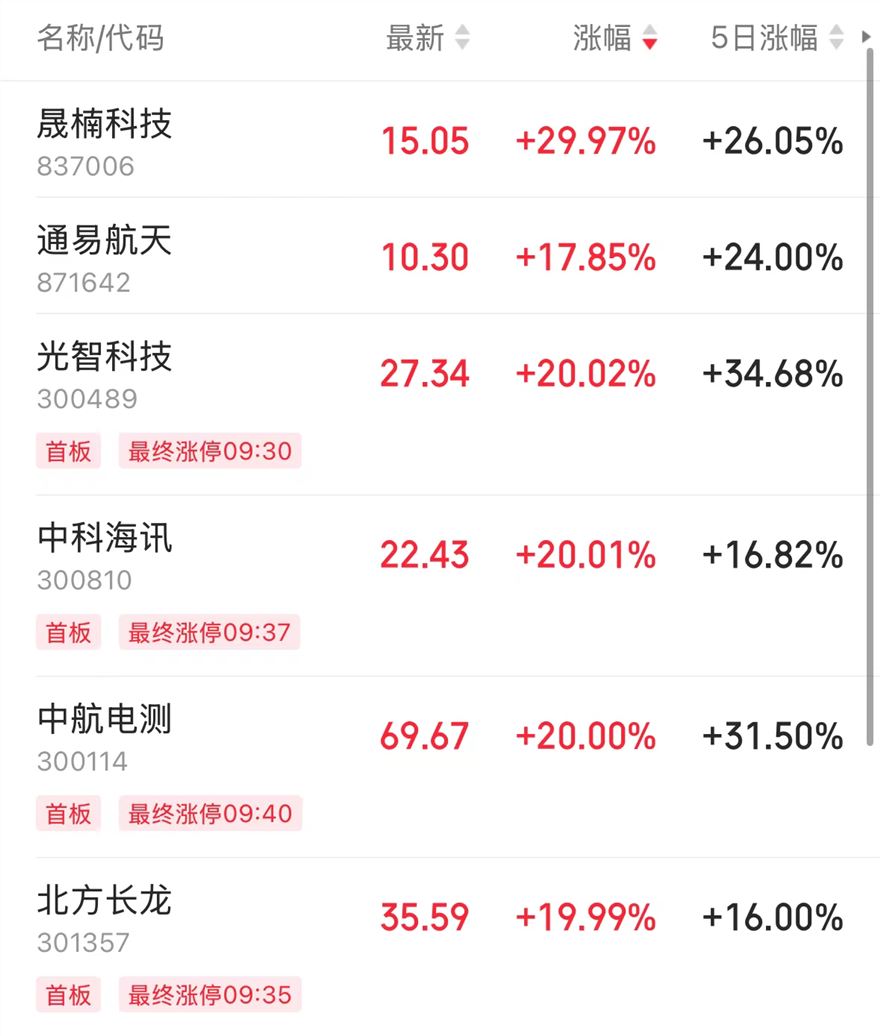View 光智科技 stock page
The image size is (880, 1036).
105,357
